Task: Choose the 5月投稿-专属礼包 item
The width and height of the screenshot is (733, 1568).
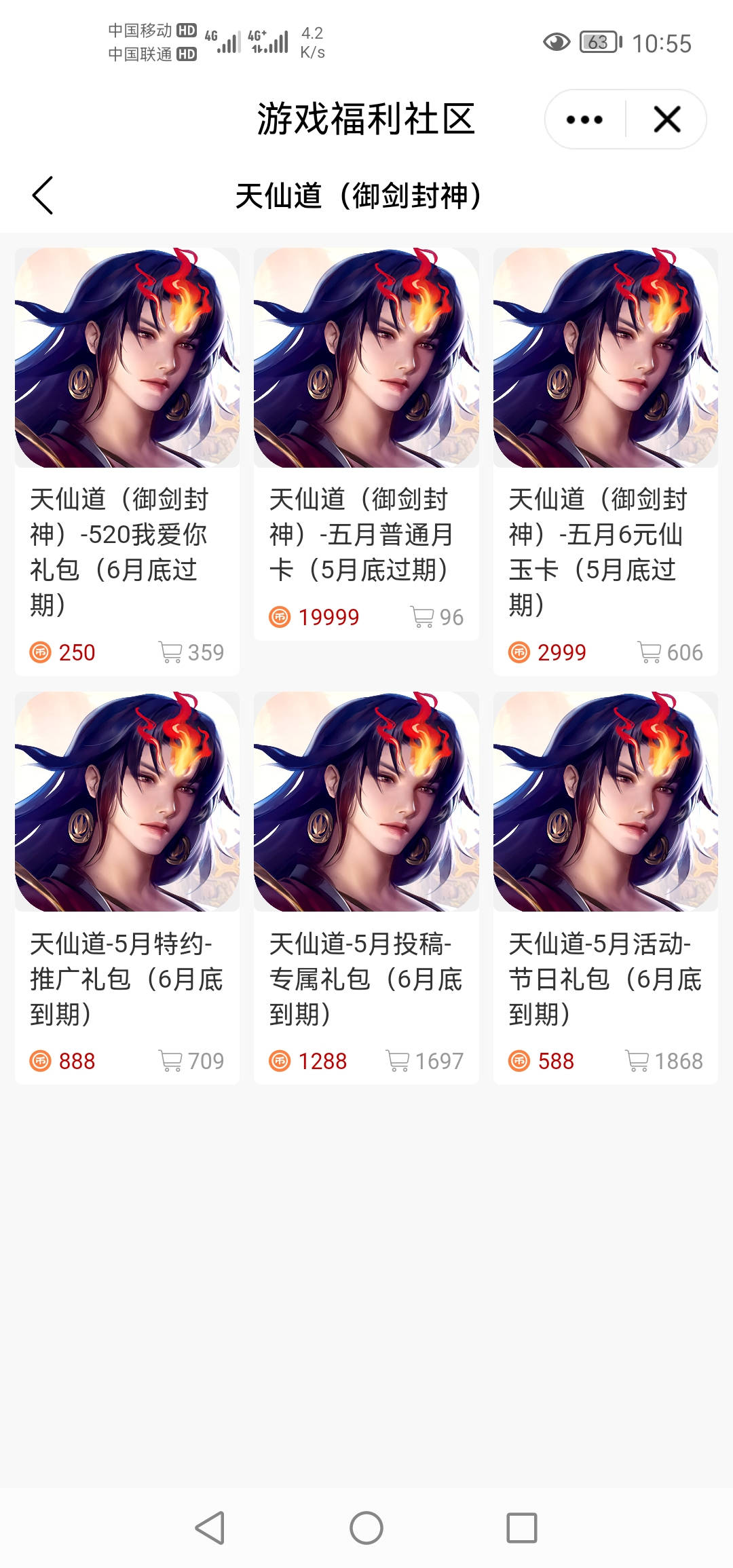Action: [366, 887]
